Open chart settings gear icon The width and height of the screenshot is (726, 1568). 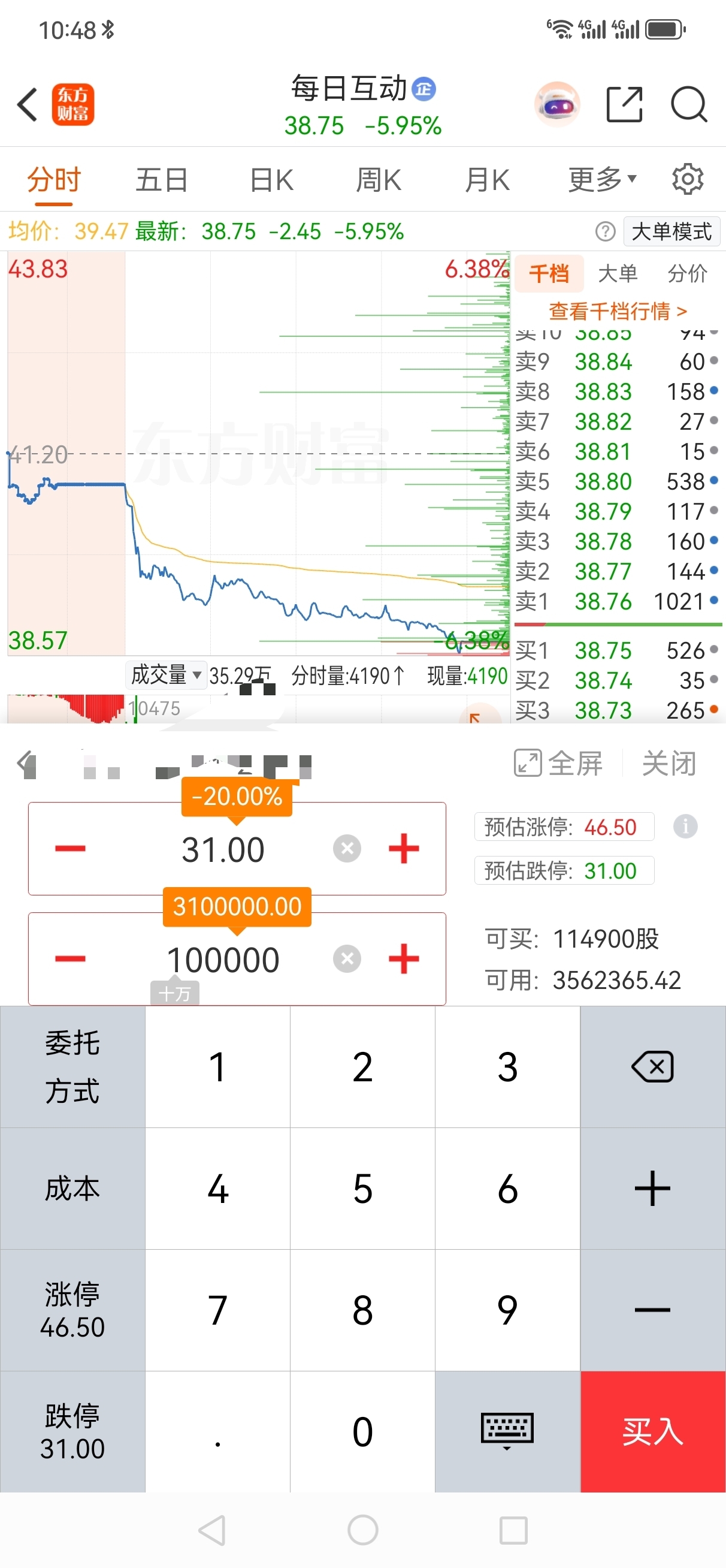pos(688,179)
